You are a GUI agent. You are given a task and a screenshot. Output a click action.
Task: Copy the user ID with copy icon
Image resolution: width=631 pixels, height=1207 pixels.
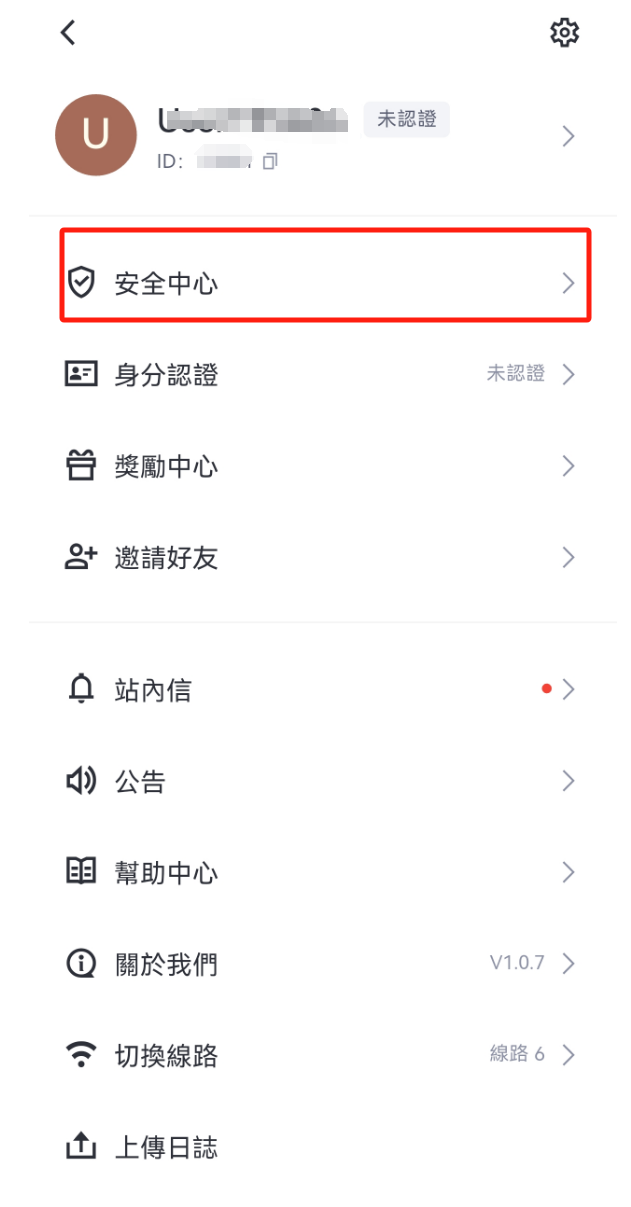point(270,161)
